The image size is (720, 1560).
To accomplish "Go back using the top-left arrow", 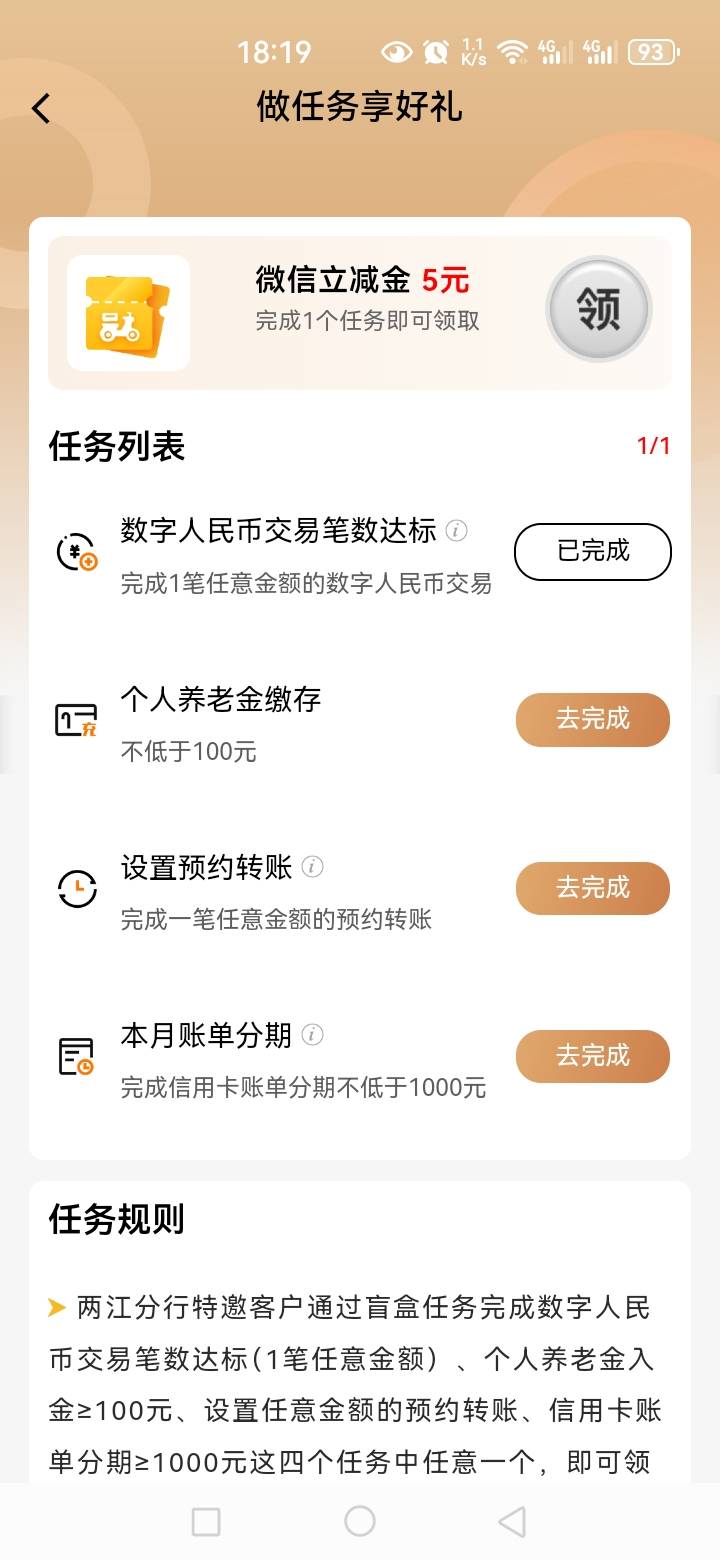I will coord(41,108).
